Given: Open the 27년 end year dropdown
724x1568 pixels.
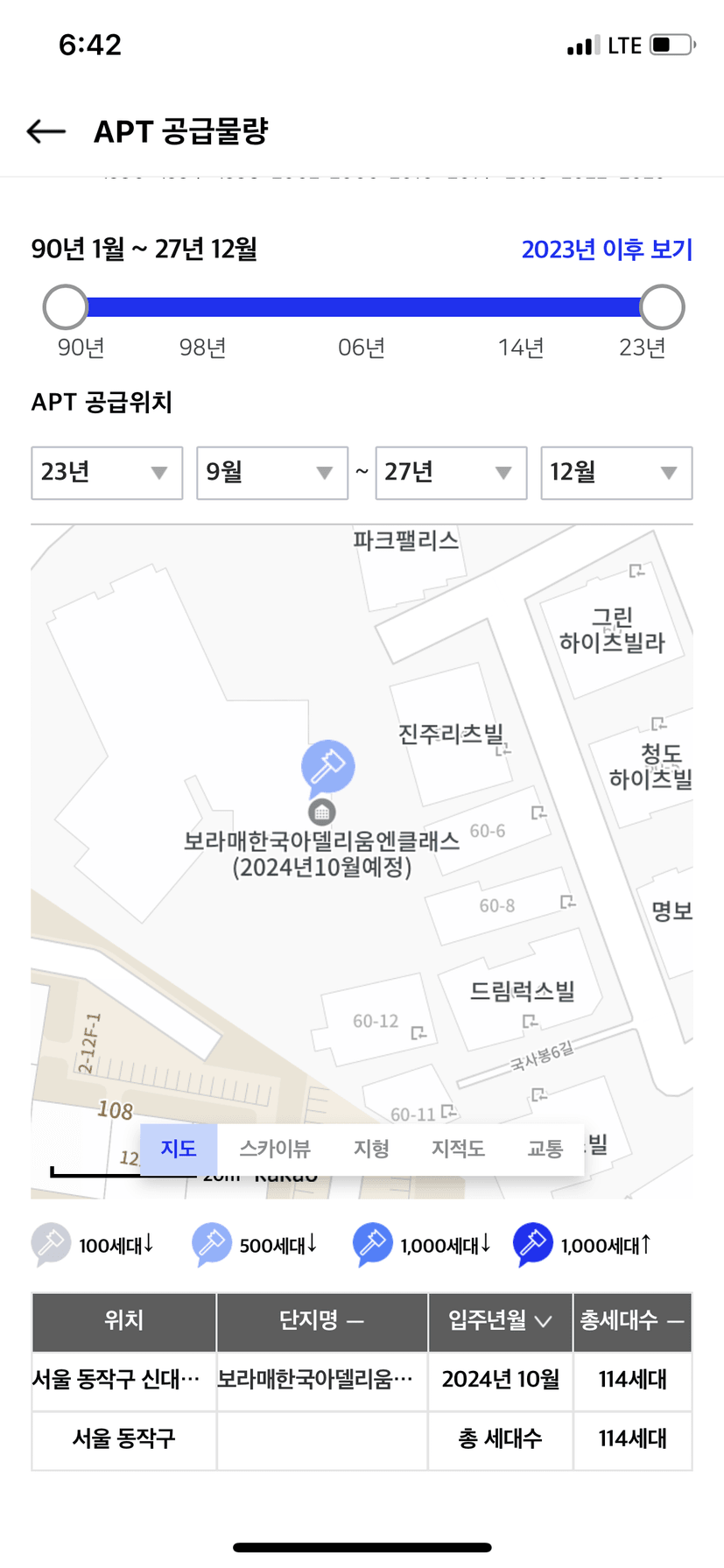Looking at the screenshot, I should click(x=451, y=473).
